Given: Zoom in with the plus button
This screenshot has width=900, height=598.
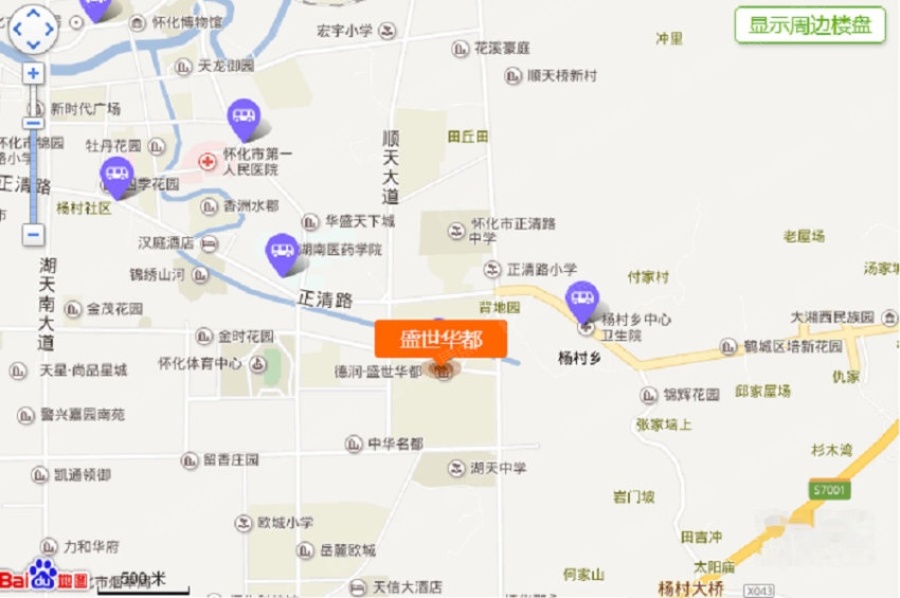Looking at the screenshot, I should point(34,74).
